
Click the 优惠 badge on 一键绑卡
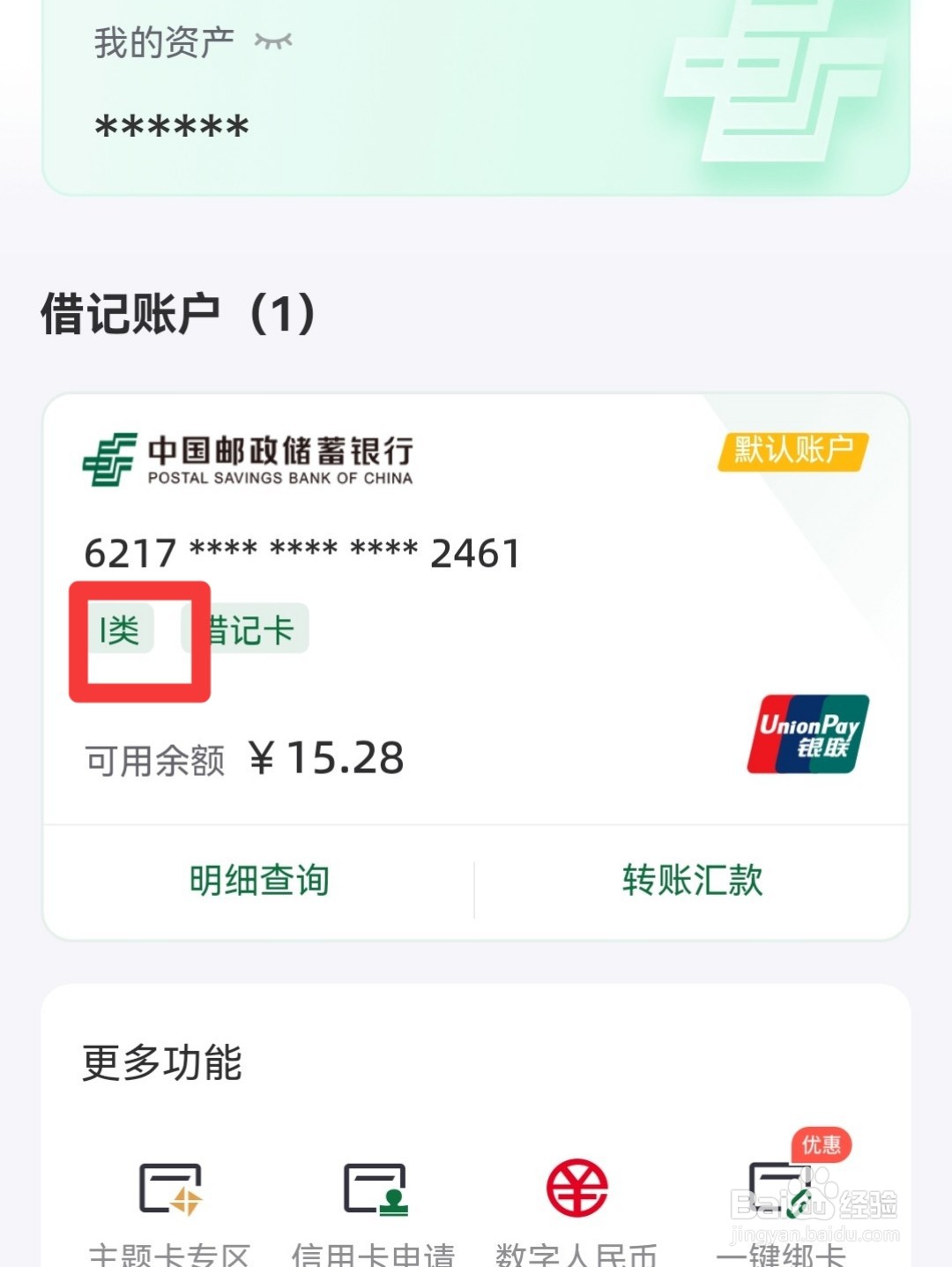coord(821,1143)
